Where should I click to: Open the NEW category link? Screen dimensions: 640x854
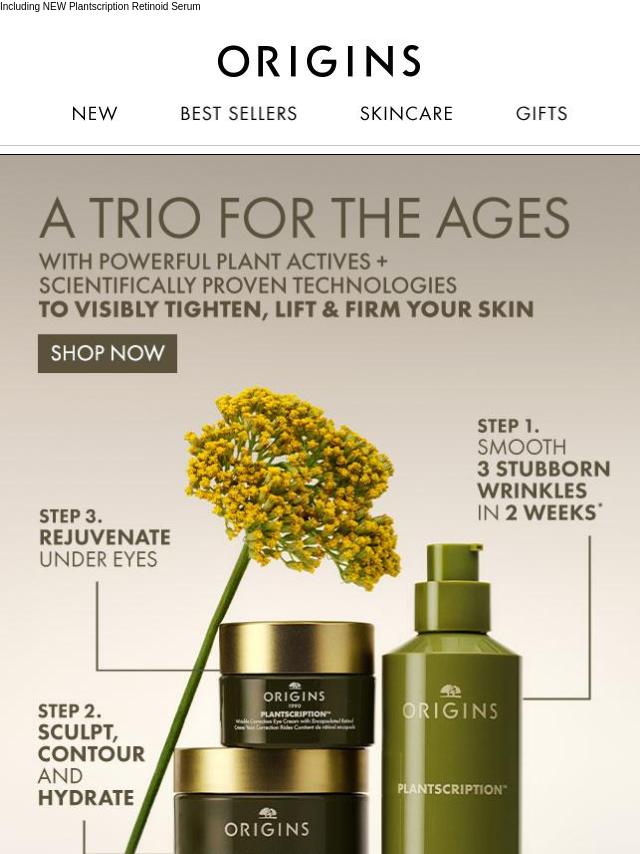(x=94, y=114)
